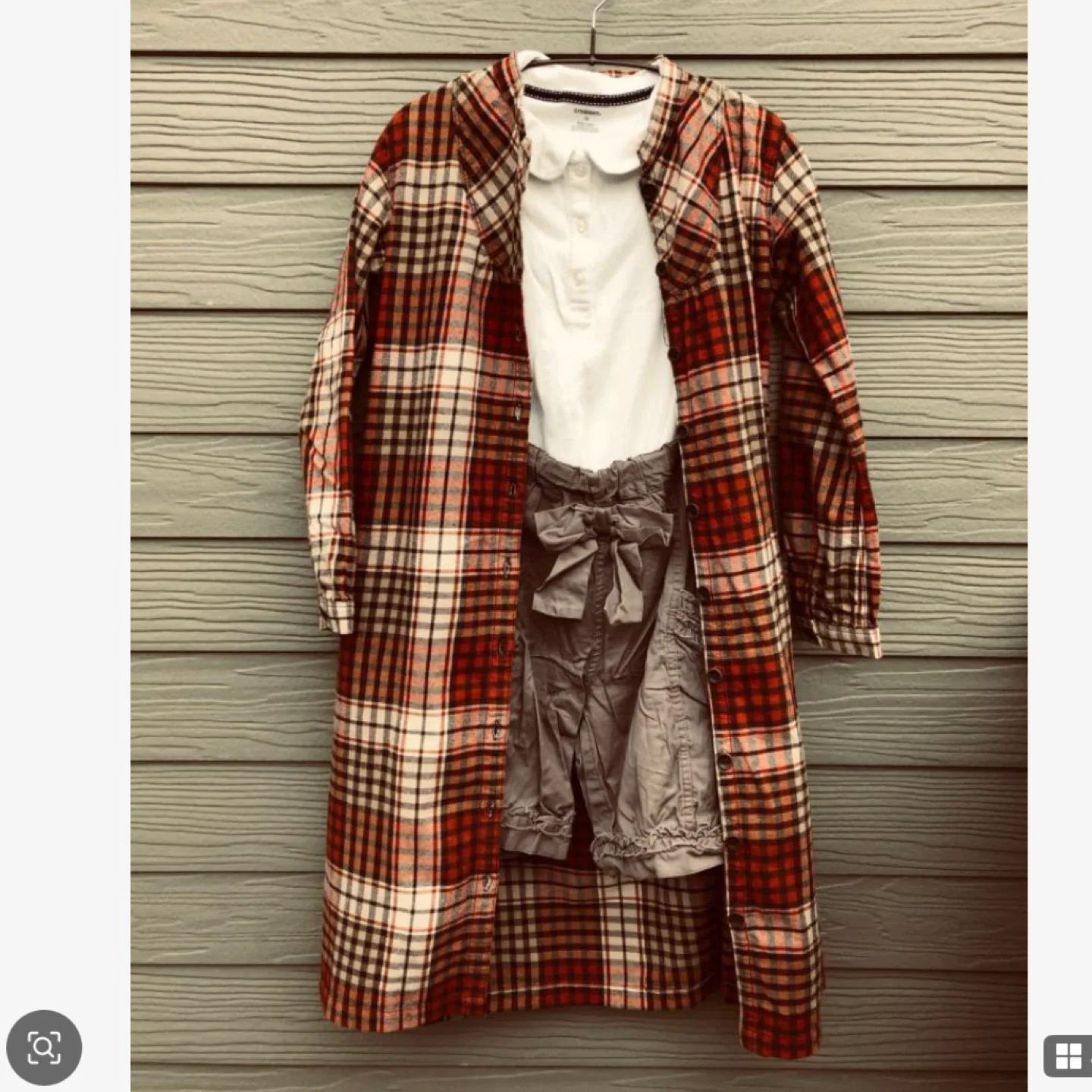
Task: Open the image grid view
Action: [1068, 1055]
